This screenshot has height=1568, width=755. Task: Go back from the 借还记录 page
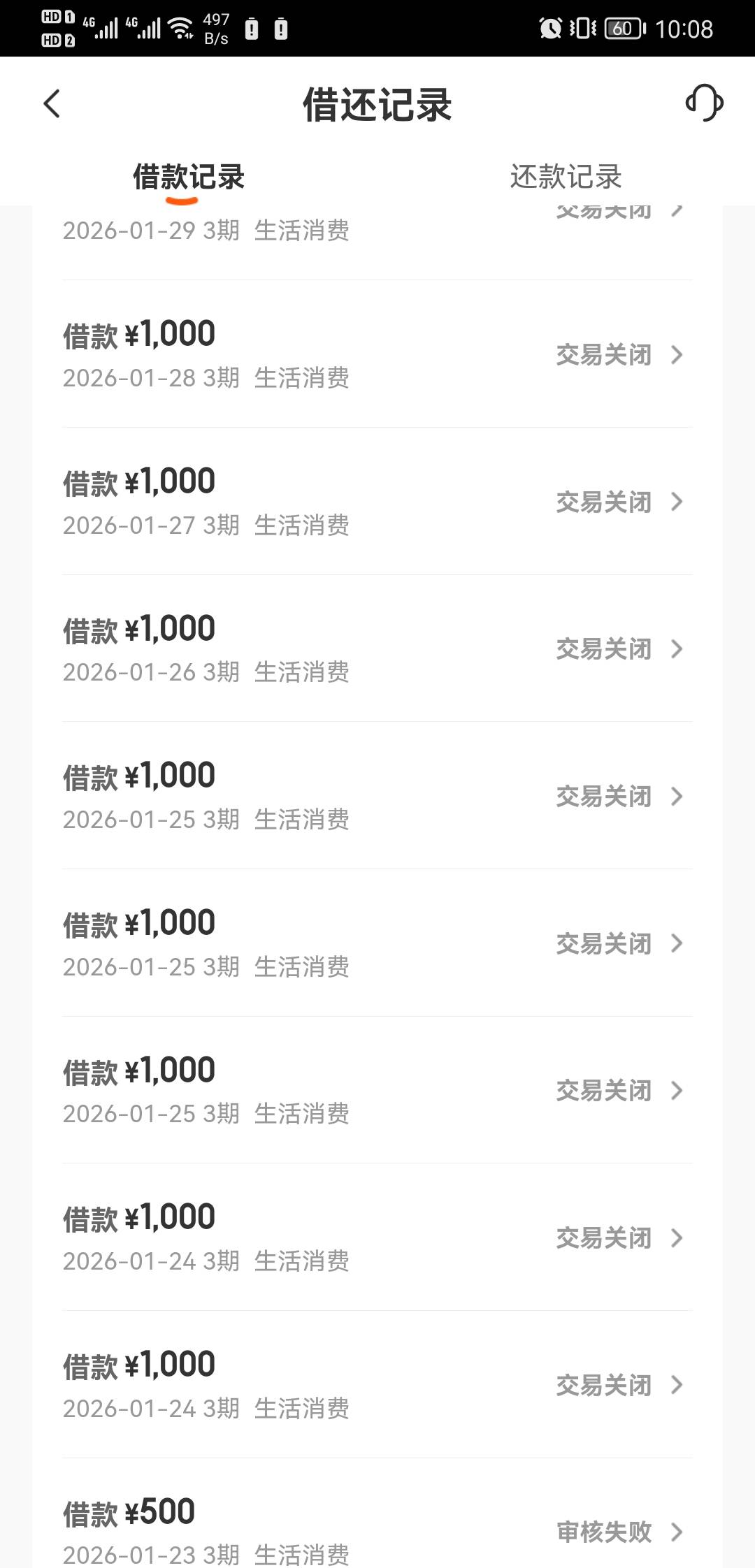[x=52, y=104]
